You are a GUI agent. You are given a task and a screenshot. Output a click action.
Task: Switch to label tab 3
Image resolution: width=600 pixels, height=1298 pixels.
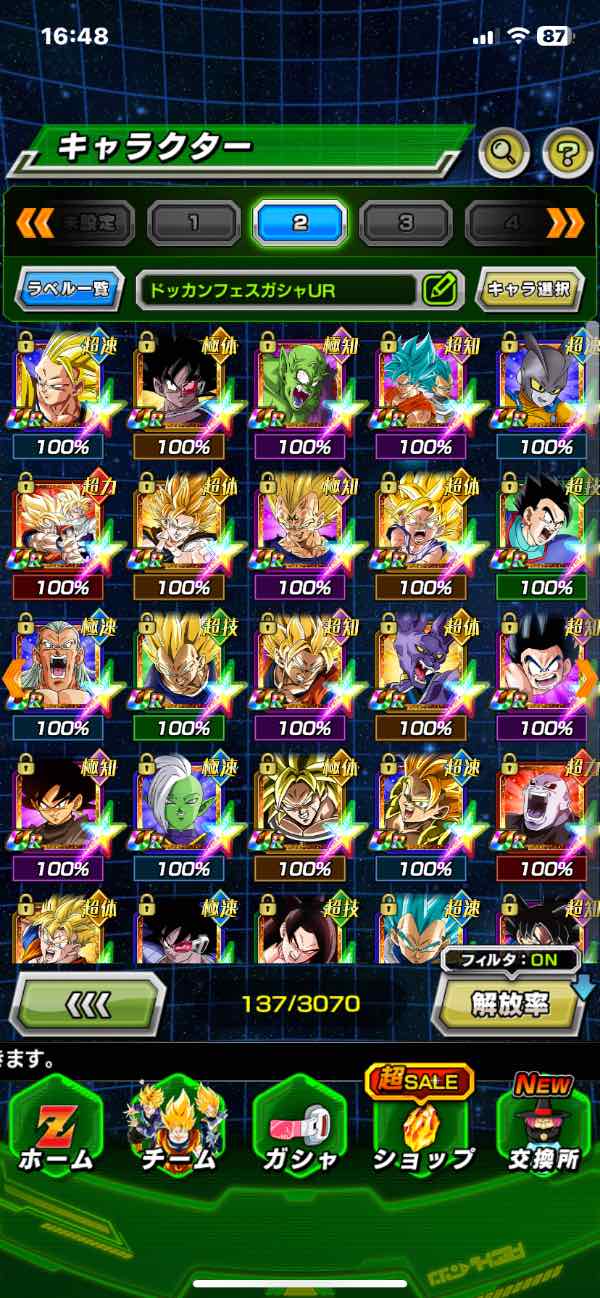coord(406,222)
